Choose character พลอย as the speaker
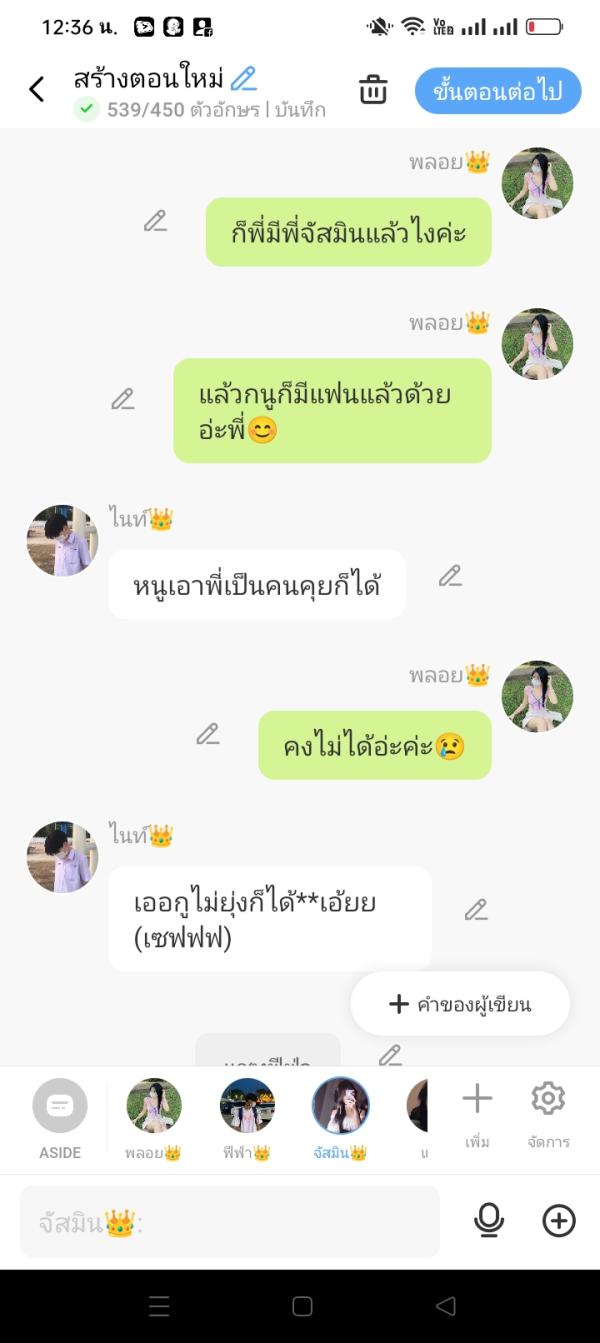The image size is (600, 1343). point(154,1117)
